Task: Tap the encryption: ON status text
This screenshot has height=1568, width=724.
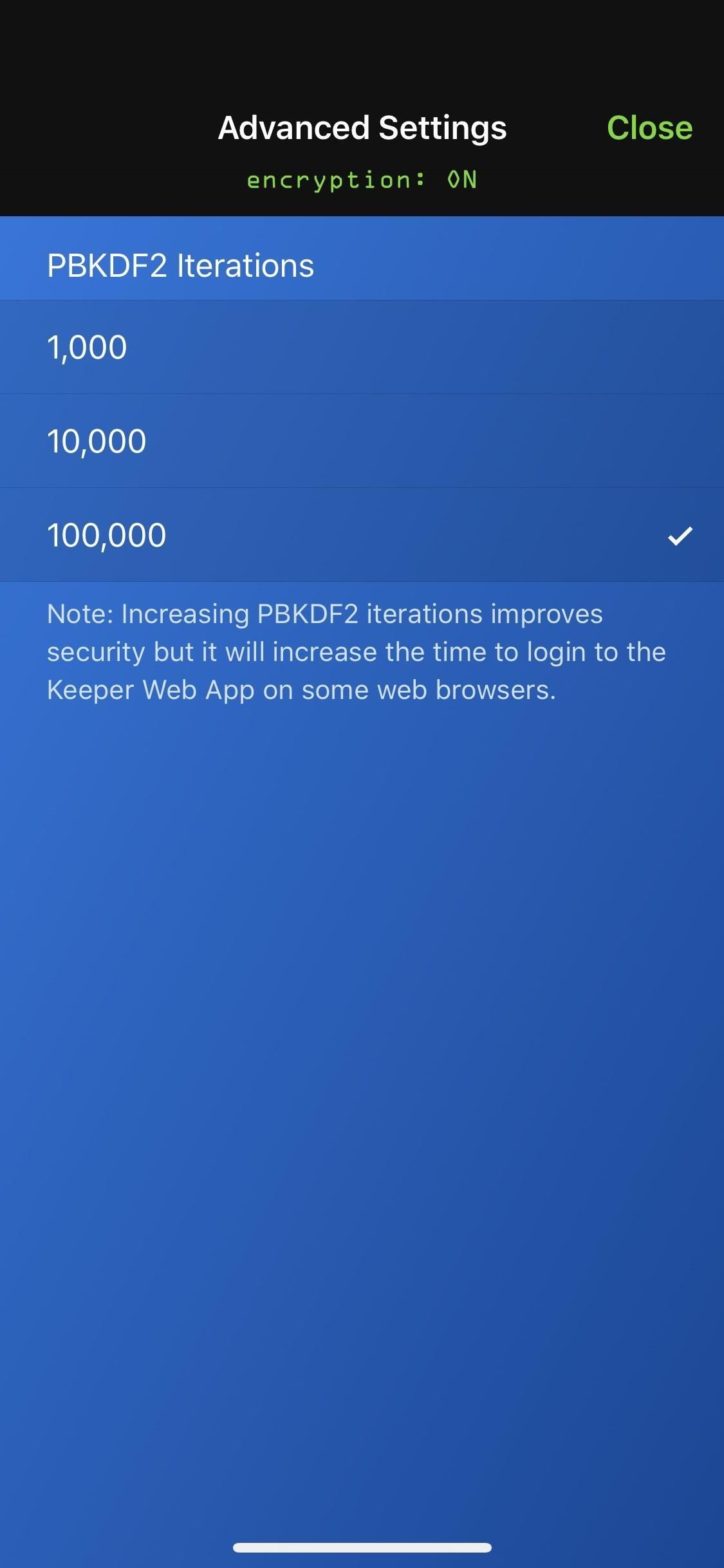Action: tap(362, 180)
